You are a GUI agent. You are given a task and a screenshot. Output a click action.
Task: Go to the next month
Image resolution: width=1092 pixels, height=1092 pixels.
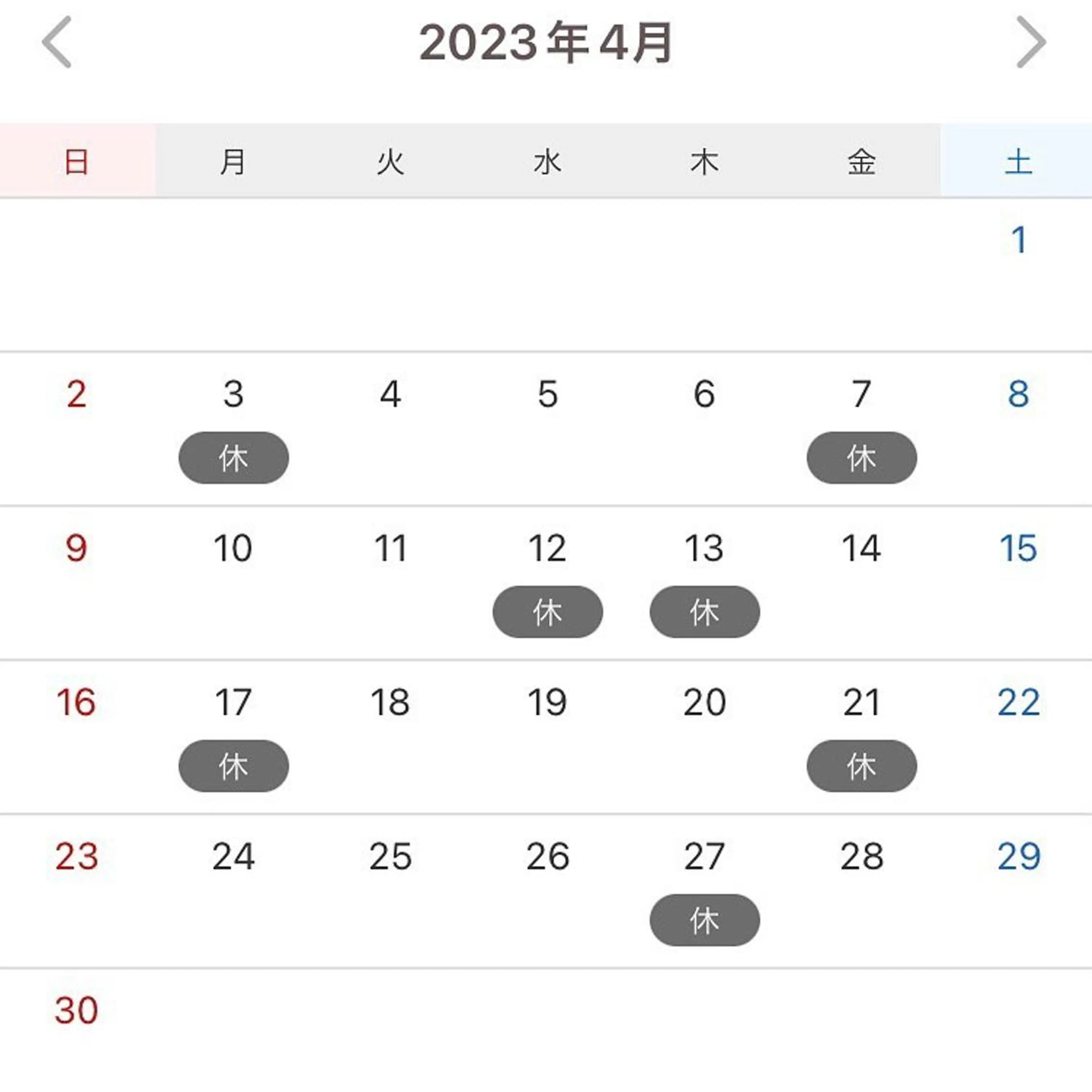click(1031, 42)
